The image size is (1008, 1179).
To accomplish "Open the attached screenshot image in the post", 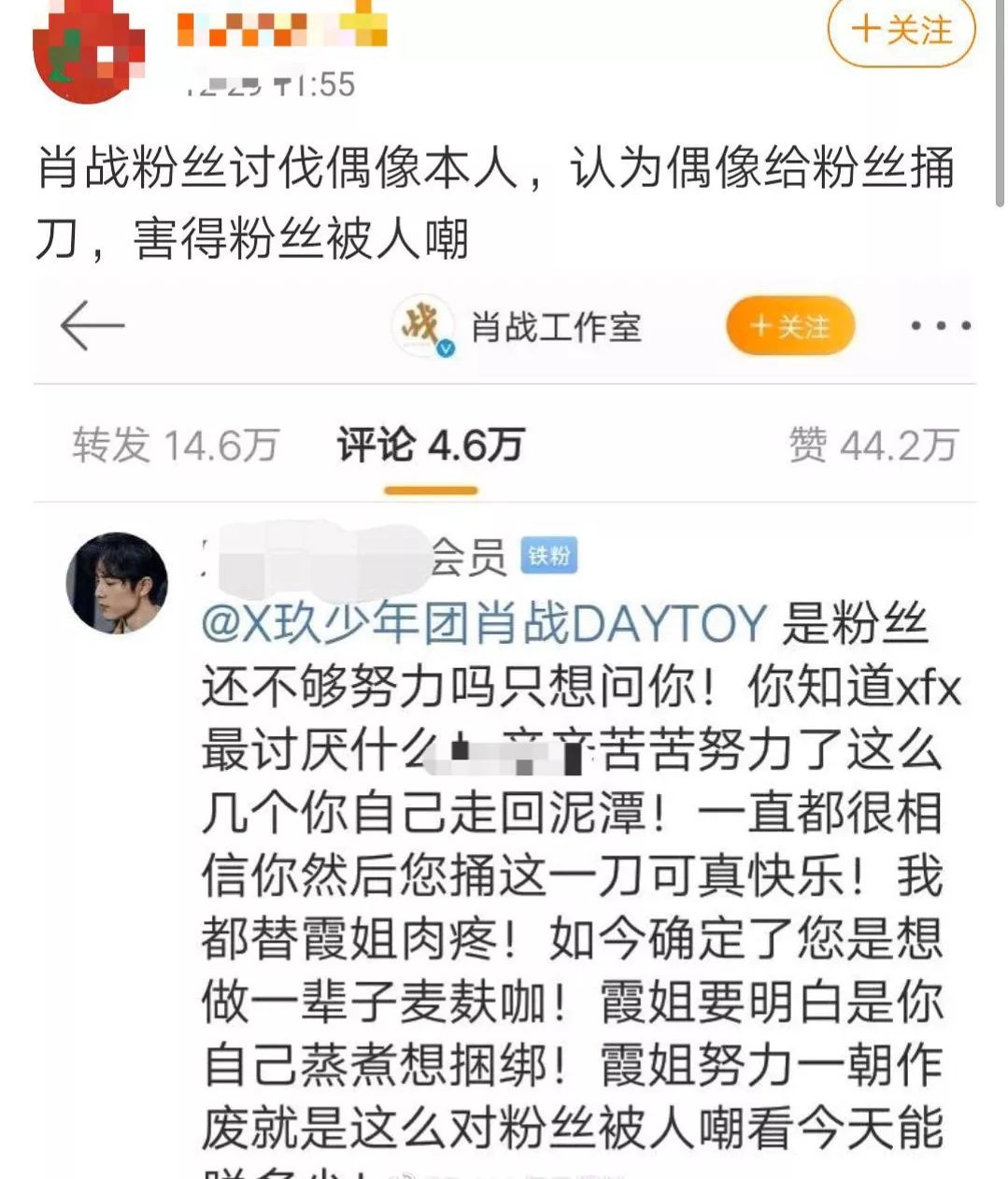I will click(504, 729).
